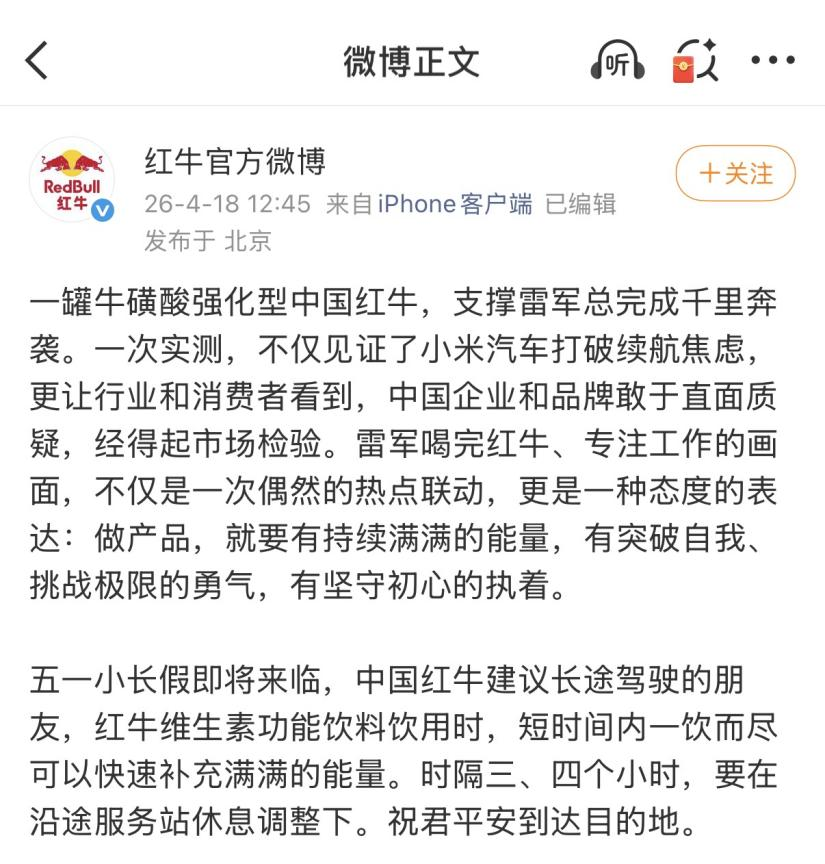Go back using the top-left arrow
825x864 pixels.
coord(38,61)
